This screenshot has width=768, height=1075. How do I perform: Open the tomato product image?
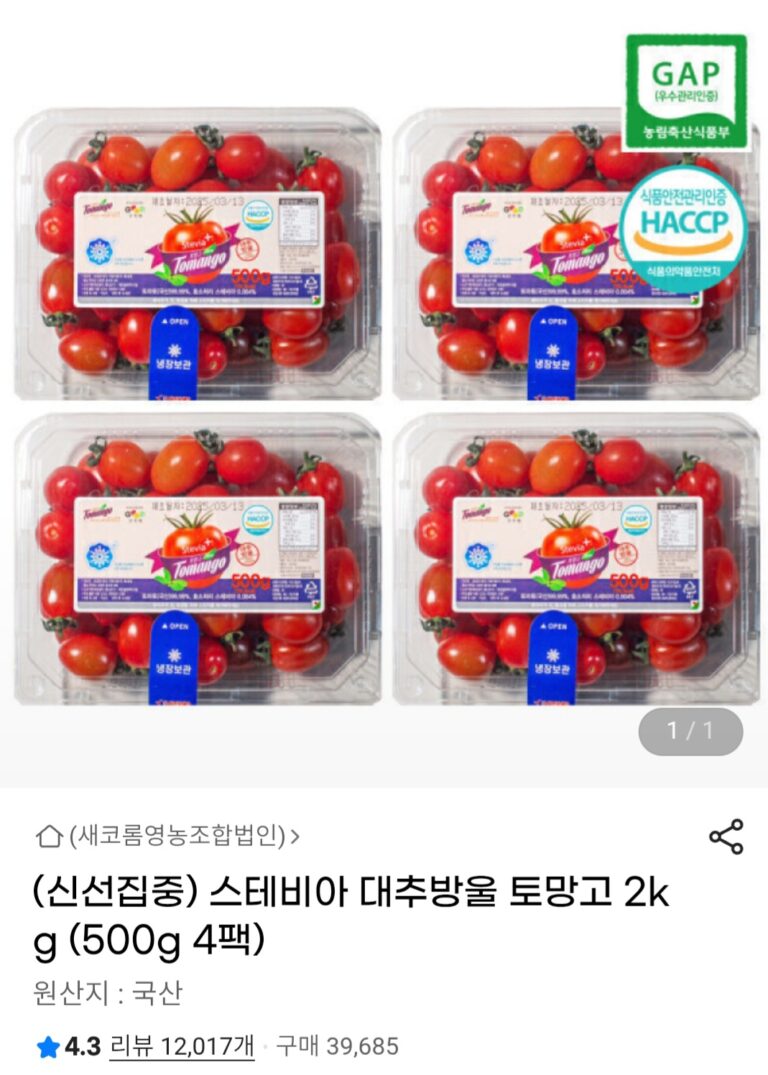click(x=384, y=400)
